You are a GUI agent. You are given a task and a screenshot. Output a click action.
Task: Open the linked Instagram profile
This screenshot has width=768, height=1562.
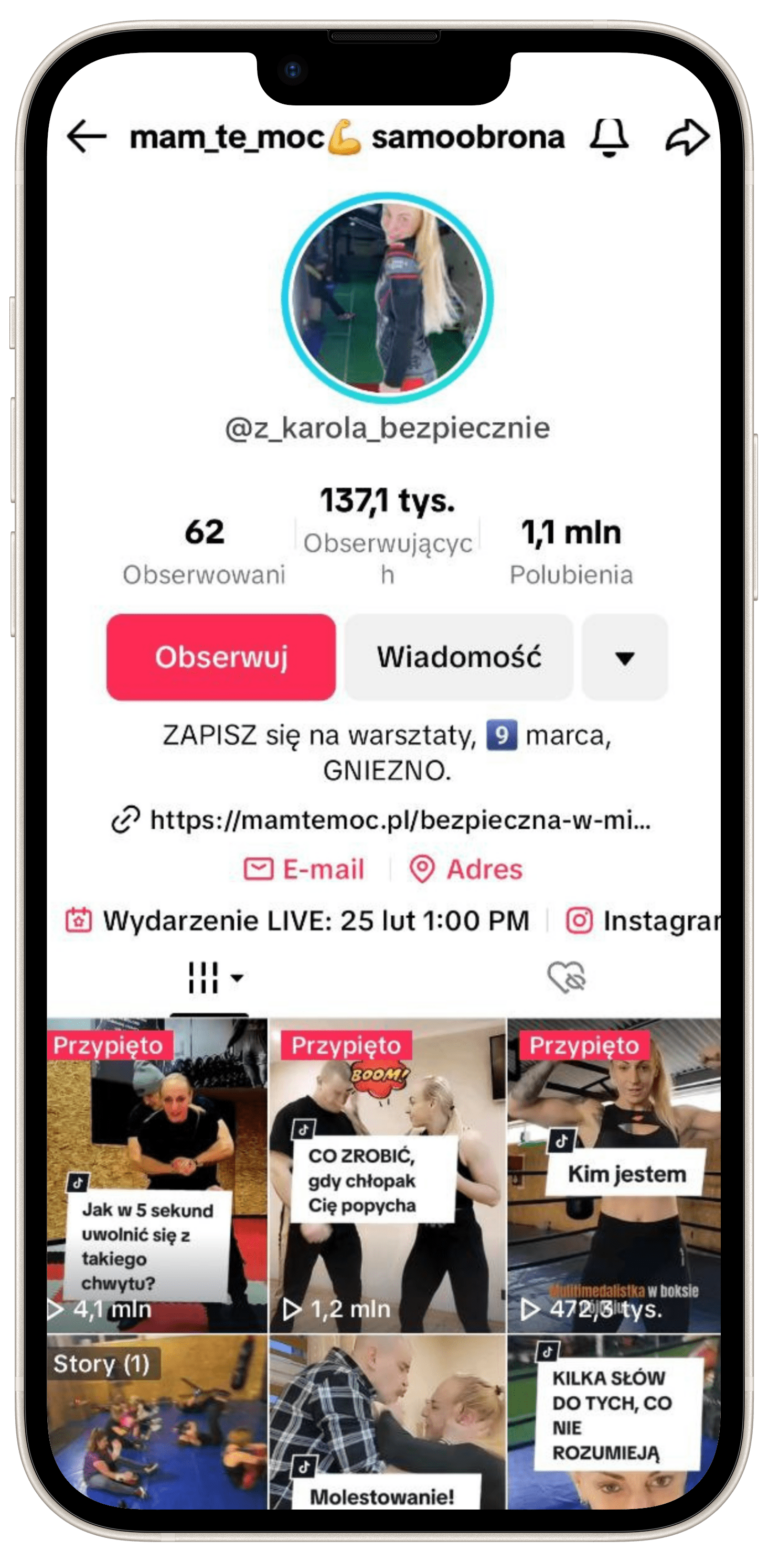point(645,920)
